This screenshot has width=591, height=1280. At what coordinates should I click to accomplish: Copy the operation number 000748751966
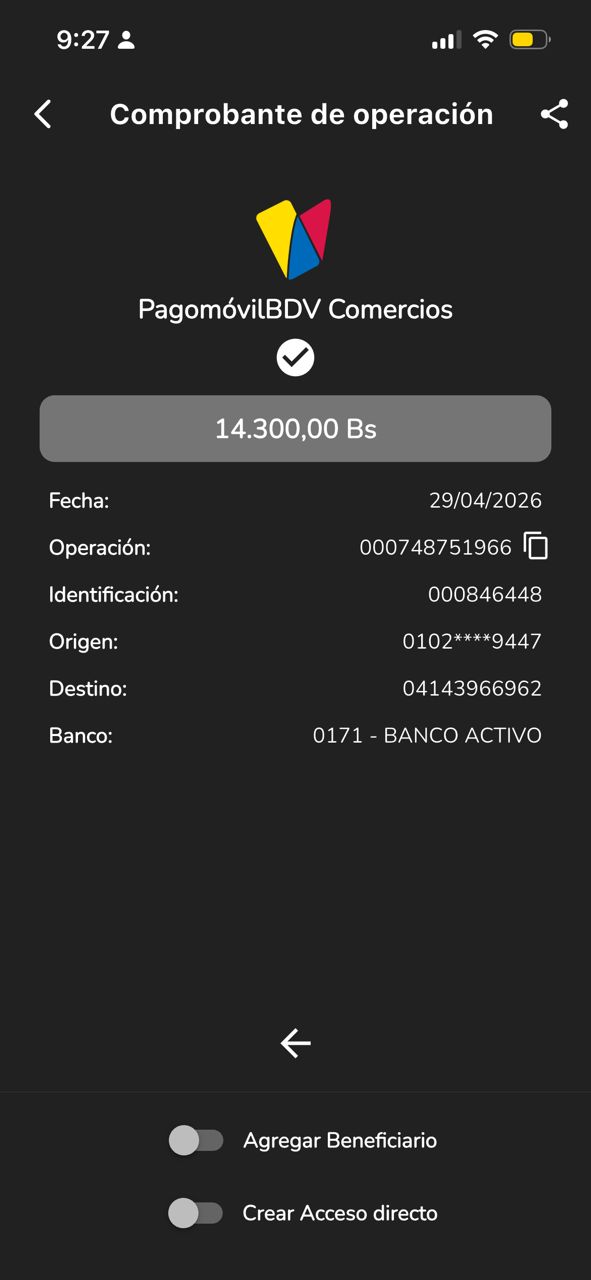click(536, 546)
